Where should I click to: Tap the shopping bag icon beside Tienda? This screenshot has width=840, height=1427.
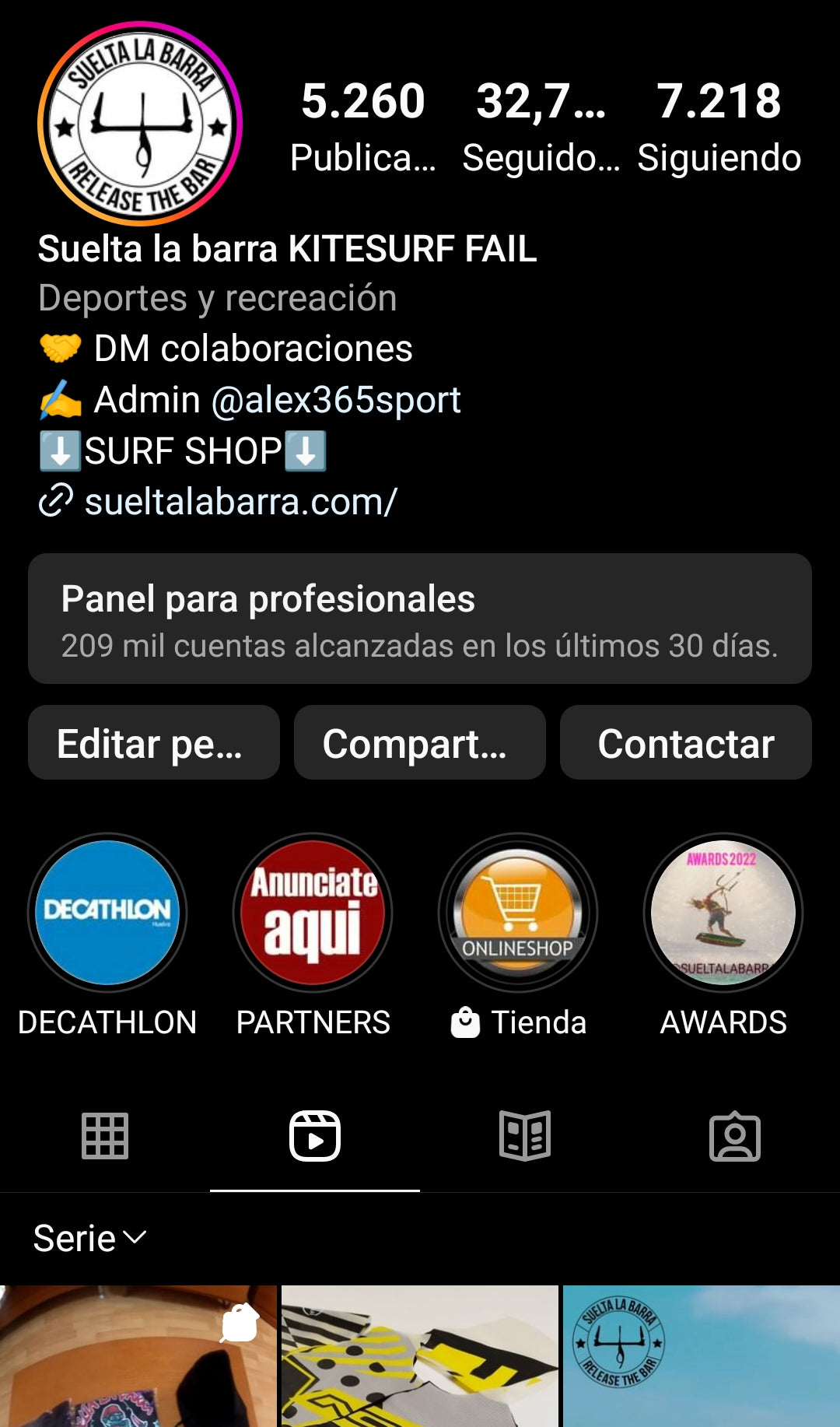[x=467, y=1022]
